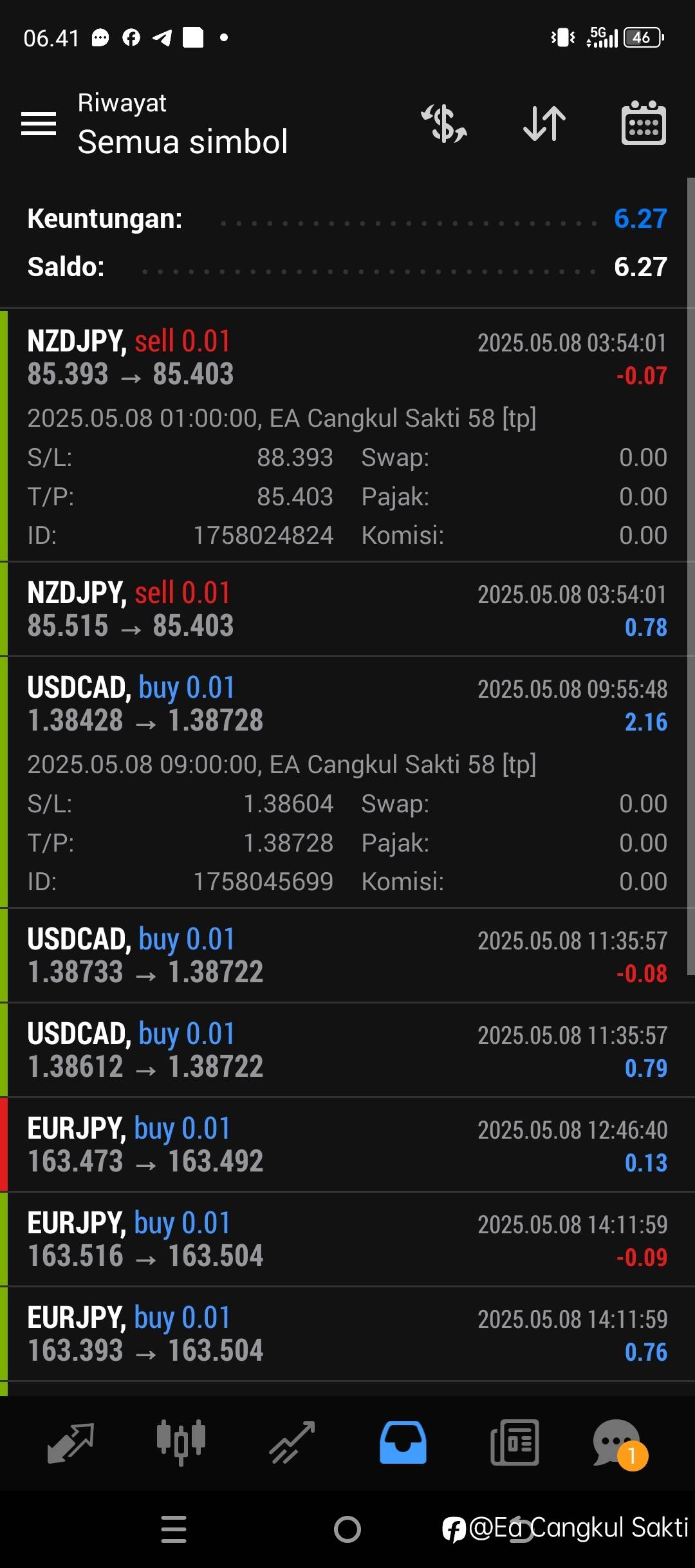This screenshot has height=1568, width=695.
Task: Select the History inbox tab
Action: (x=403, y=1442)
